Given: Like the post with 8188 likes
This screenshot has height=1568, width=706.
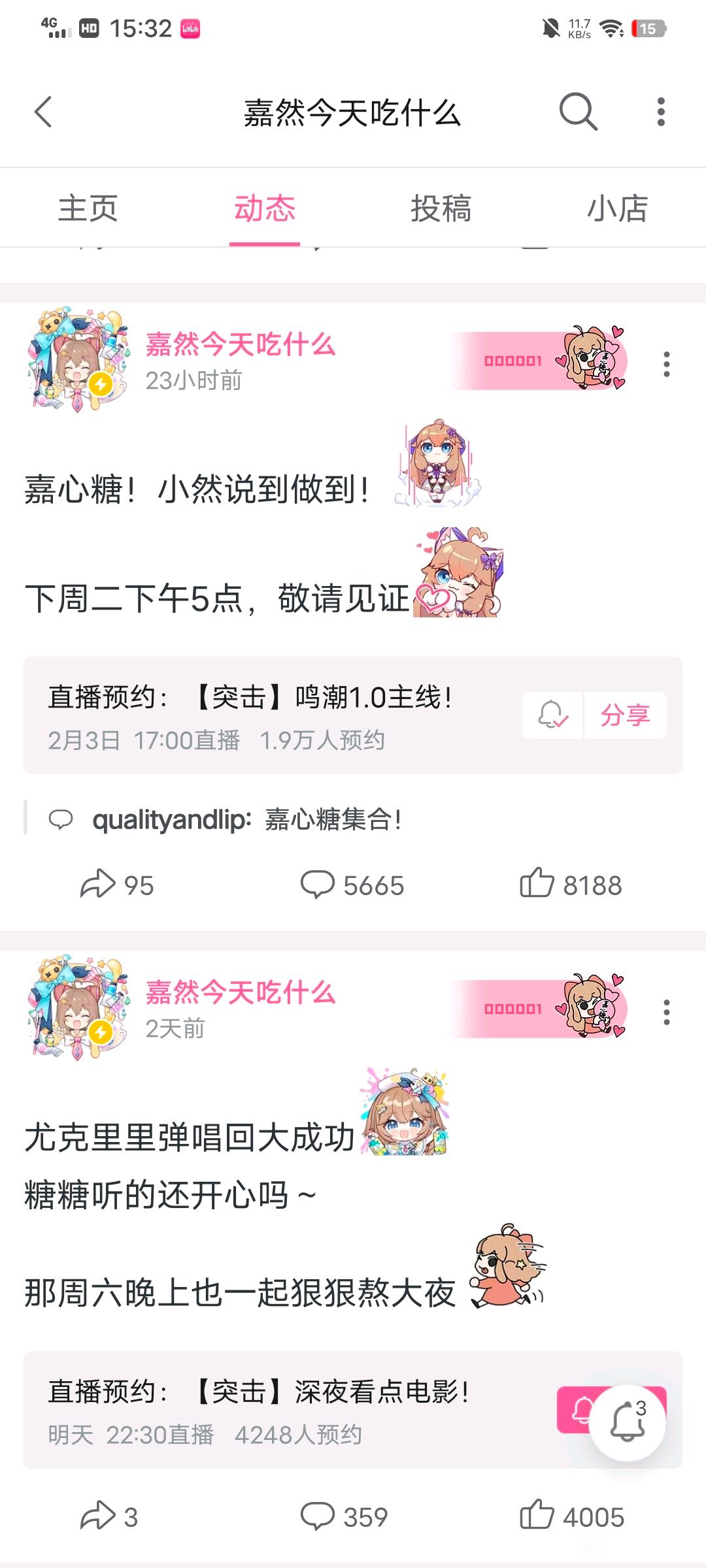Looking at the screenshot, I should (x=571, y=885).
